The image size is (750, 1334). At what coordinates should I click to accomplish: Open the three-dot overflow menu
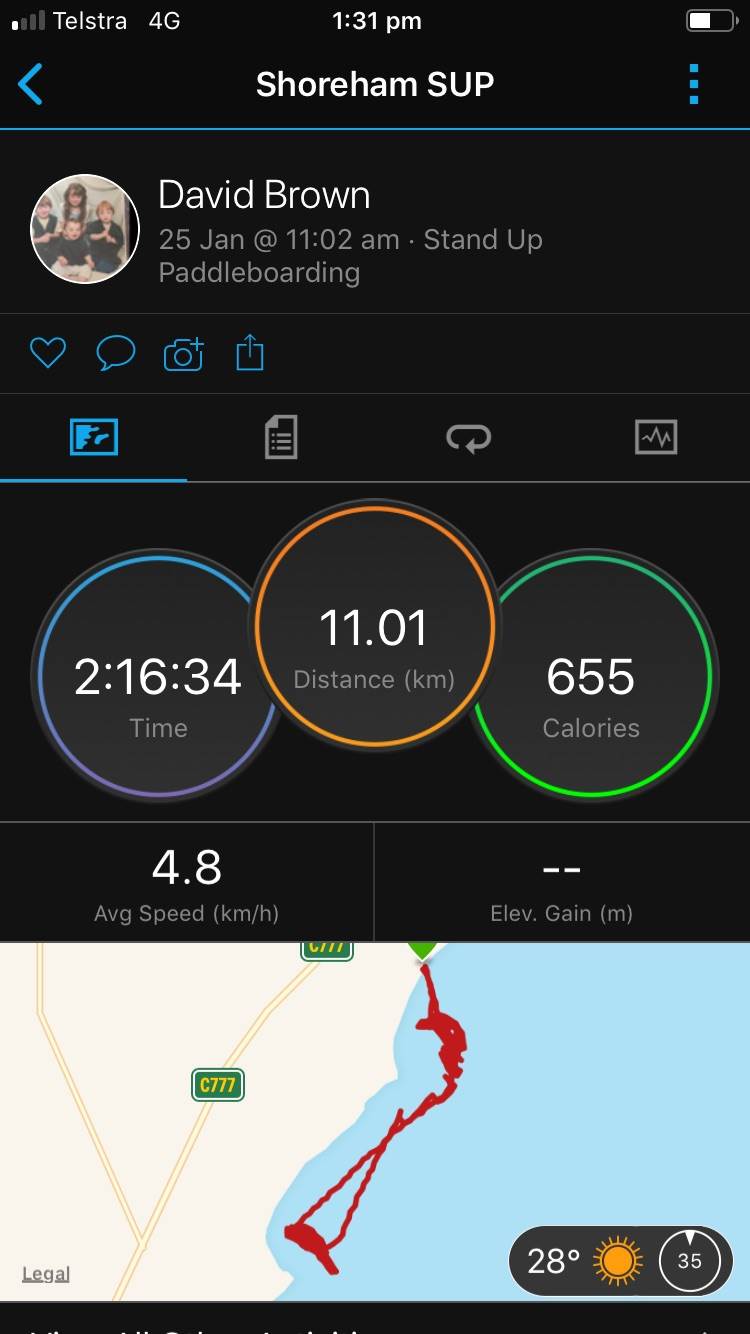[x=694, y=84]
